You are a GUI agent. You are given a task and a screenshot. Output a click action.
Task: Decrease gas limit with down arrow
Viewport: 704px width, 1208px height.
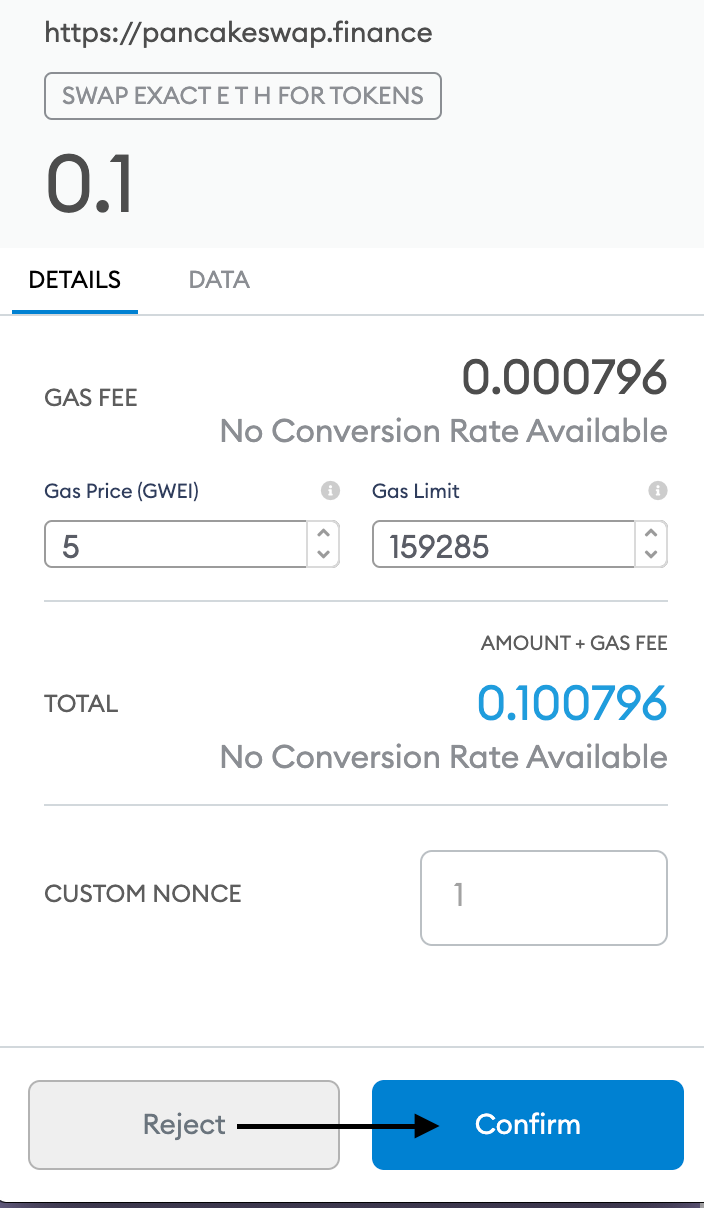[651, 555]
